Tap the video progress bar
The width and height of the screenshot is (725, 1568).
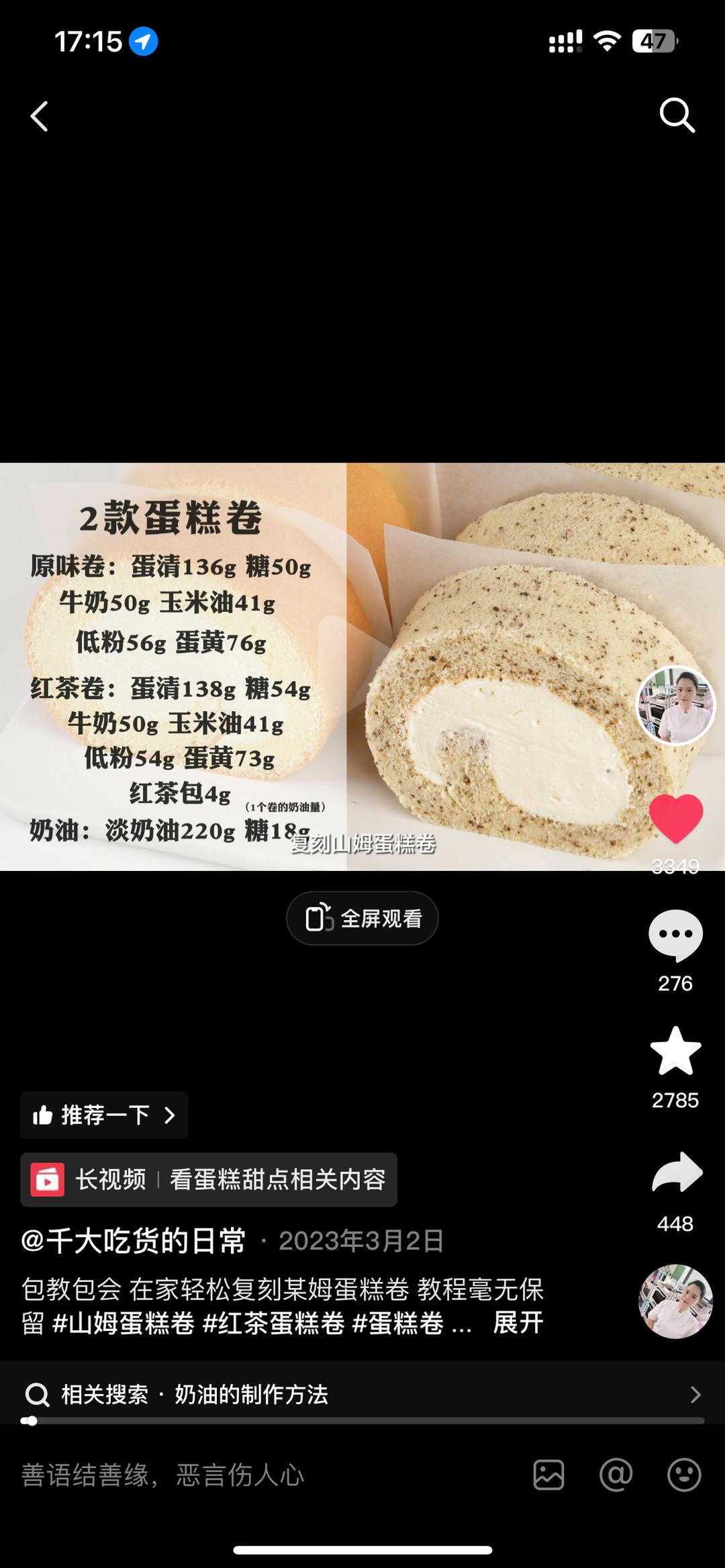coord(362,1421)
